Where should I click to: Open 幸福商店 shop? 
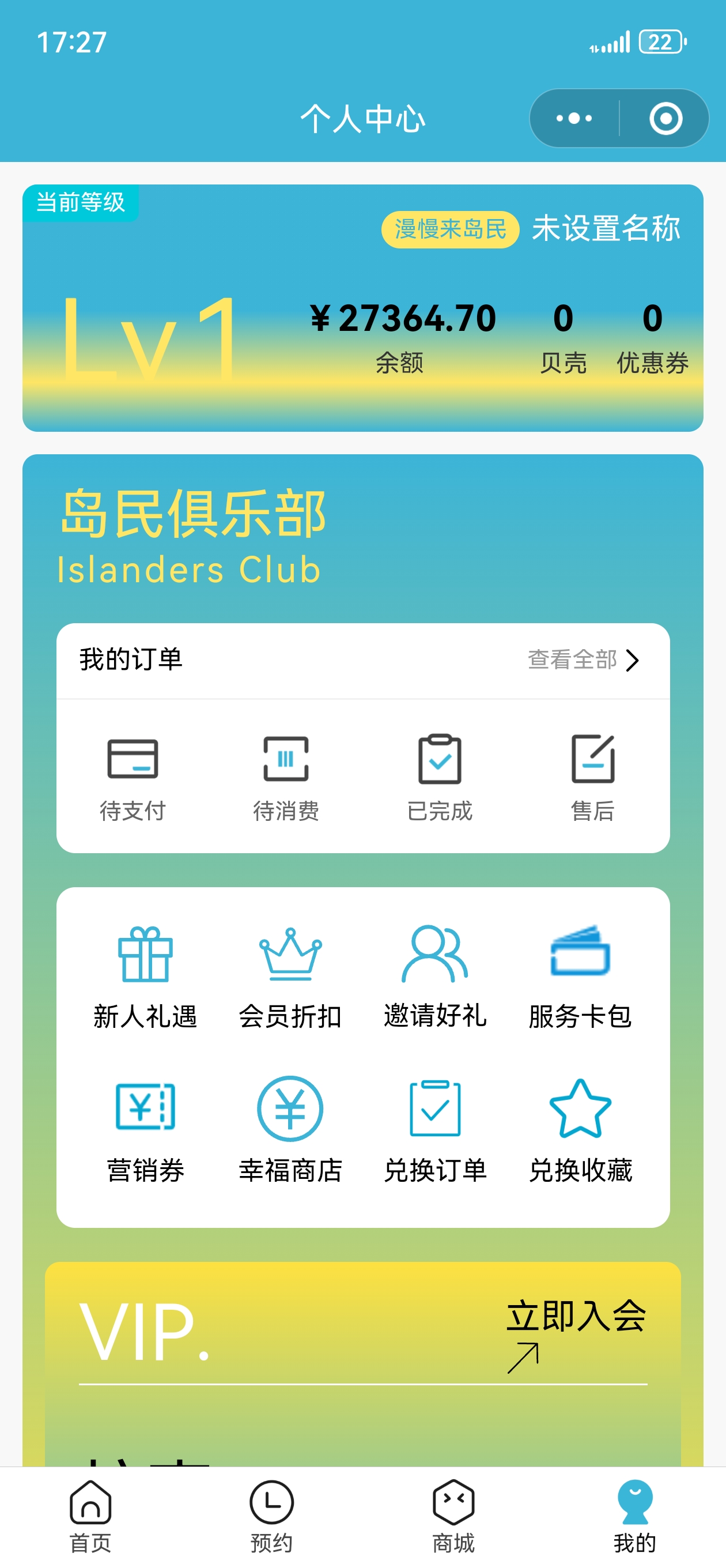point(290,1130)
